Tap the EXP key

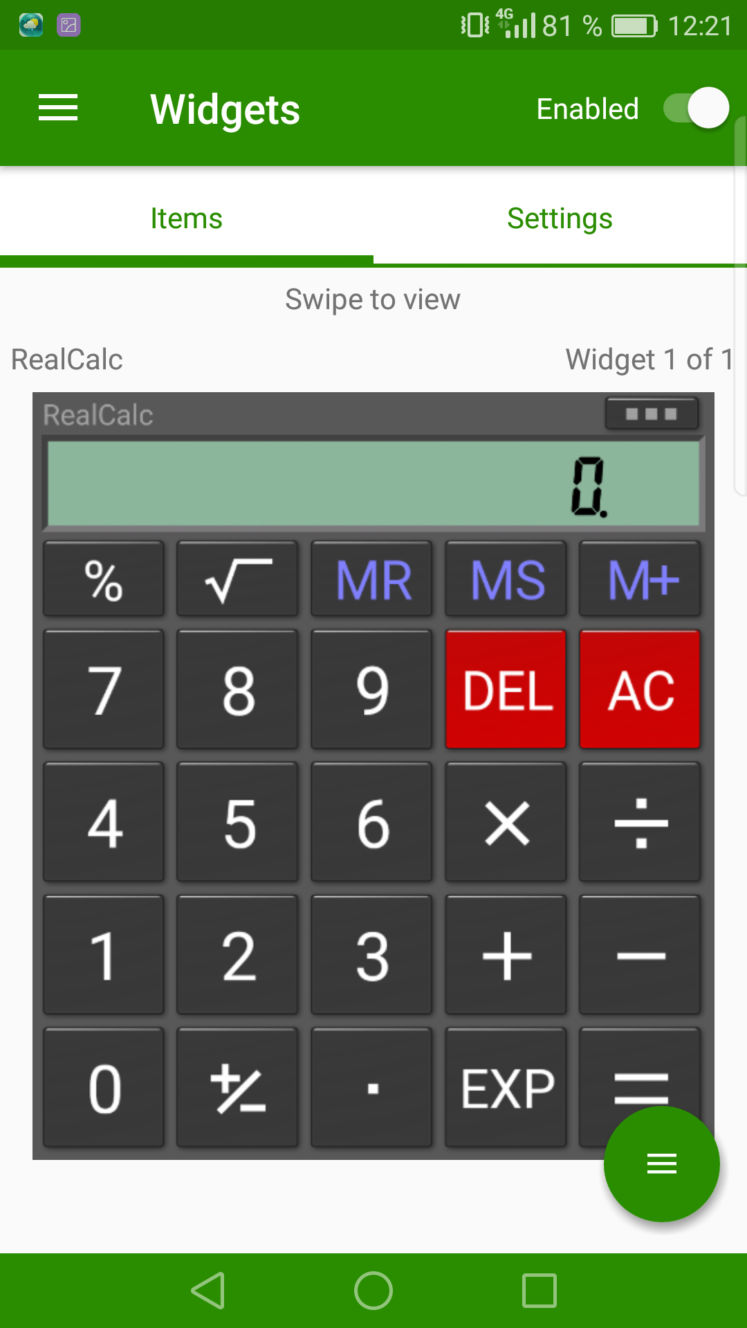pos(506,1088)
